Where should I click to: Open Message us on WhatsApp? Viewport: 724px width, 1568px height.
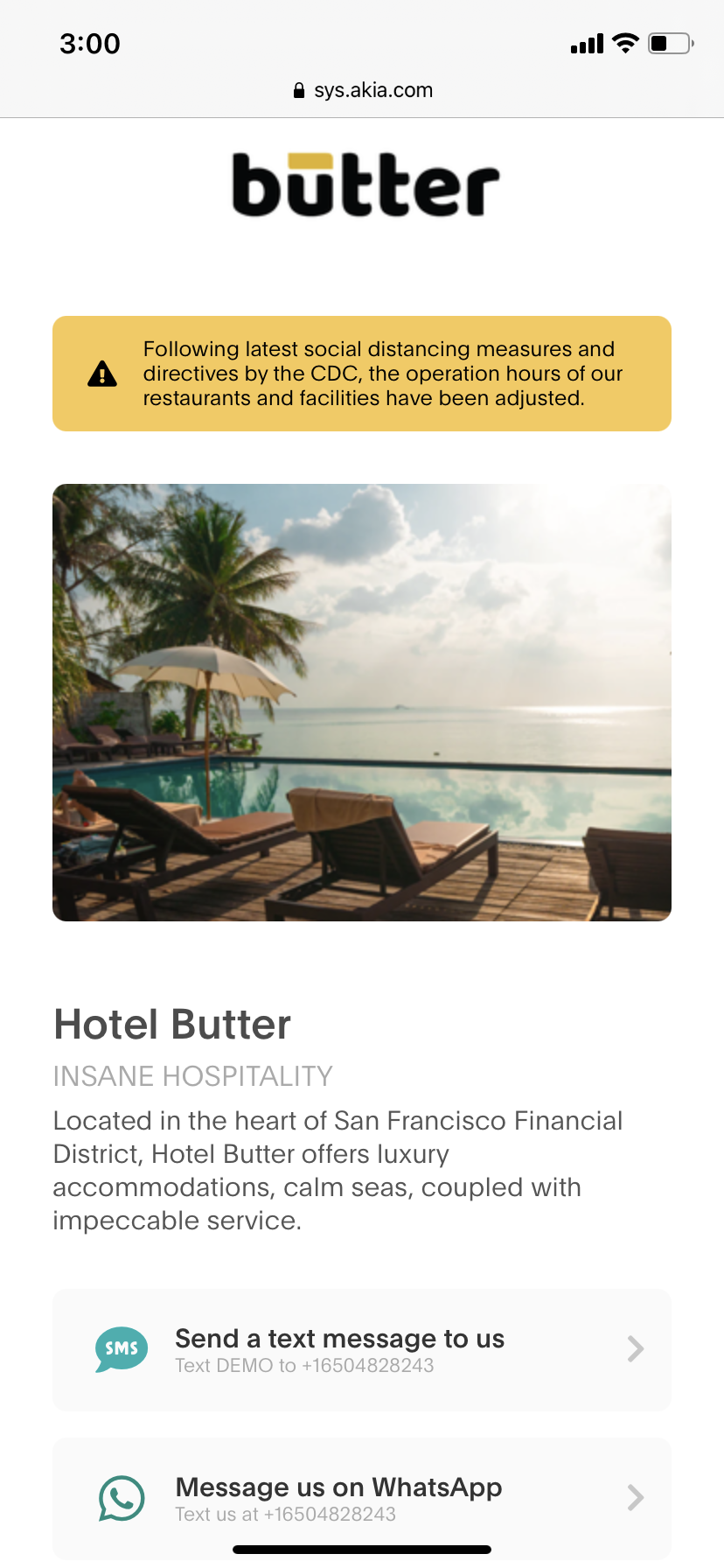click(362, 1498)
